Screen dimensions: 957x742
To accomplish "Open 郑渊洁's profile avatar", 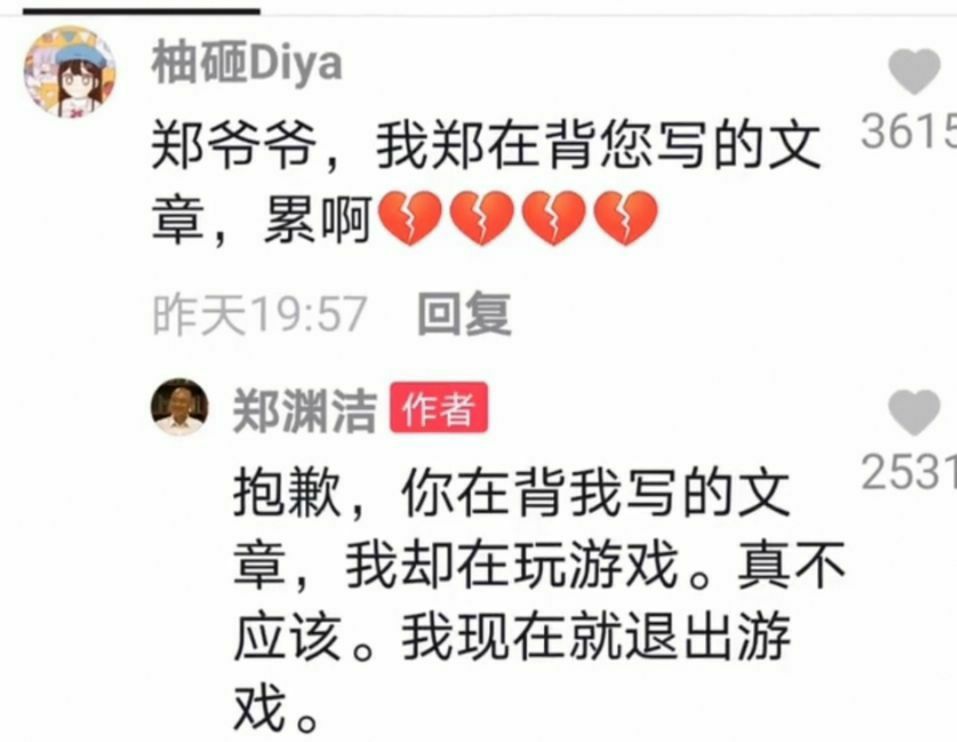I will tap(180, 406).
